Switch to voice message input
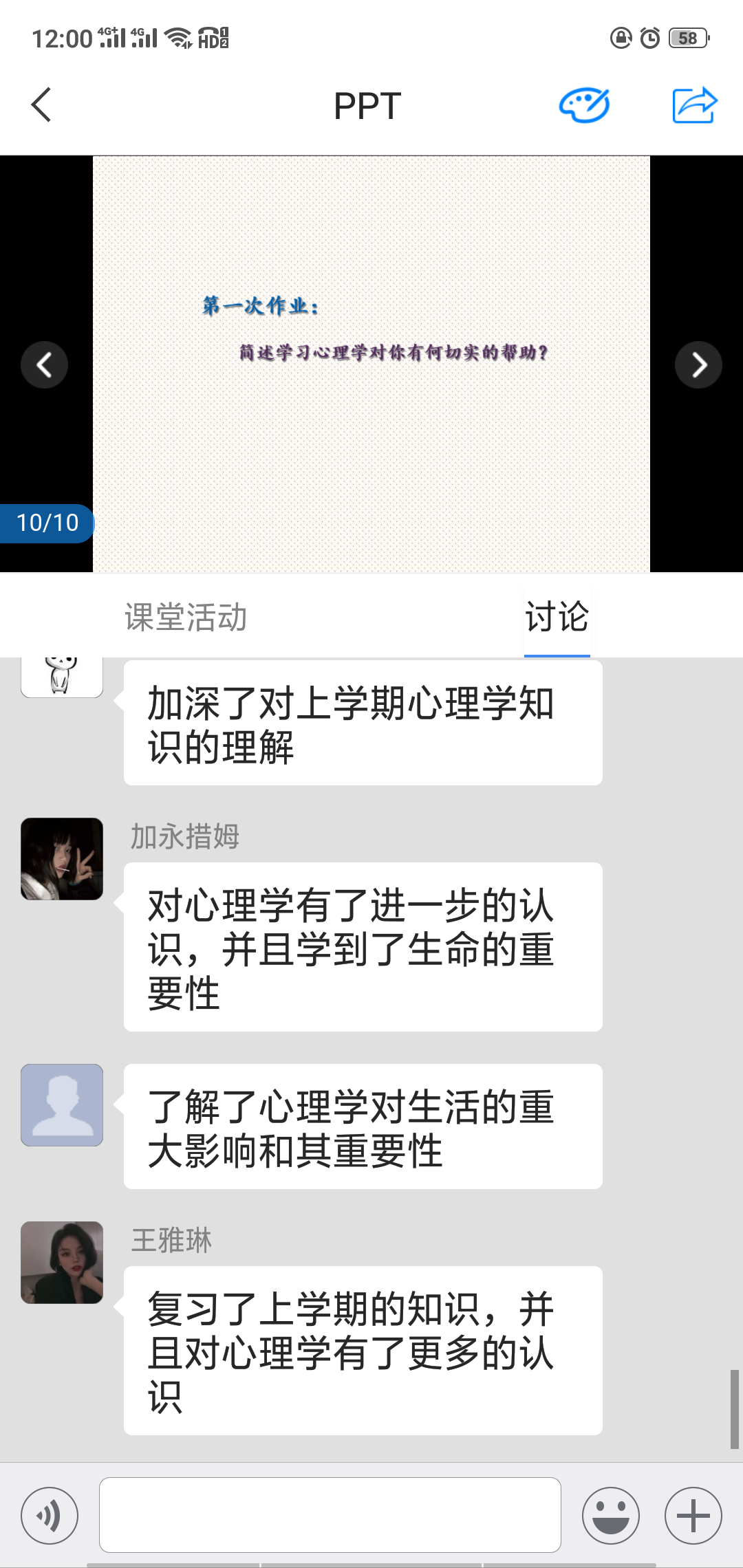This screenshot has width=743, height=1568. (x=50, y=1515)
